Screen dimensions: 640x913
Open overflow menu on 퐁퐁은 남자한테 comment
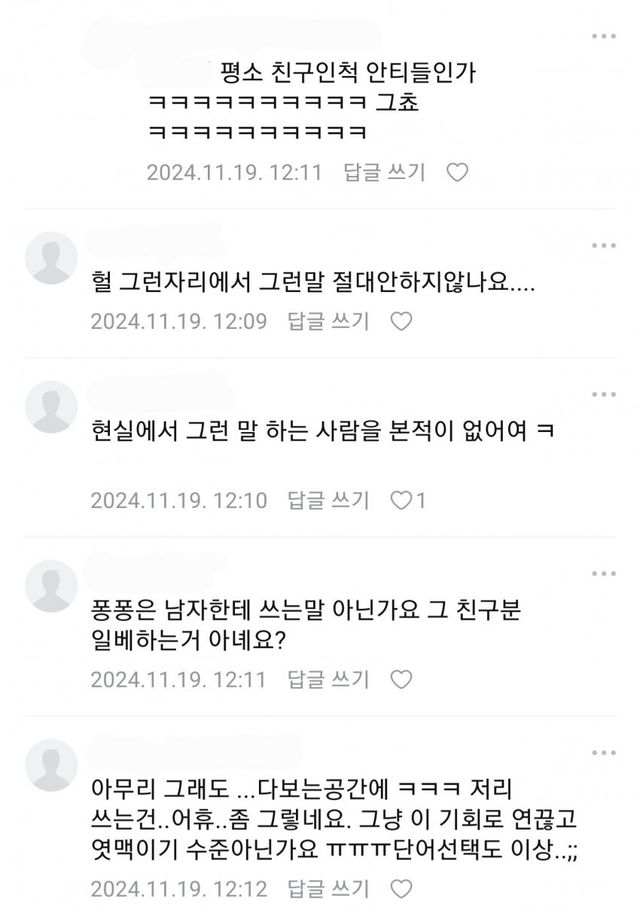tap(602, 574)
